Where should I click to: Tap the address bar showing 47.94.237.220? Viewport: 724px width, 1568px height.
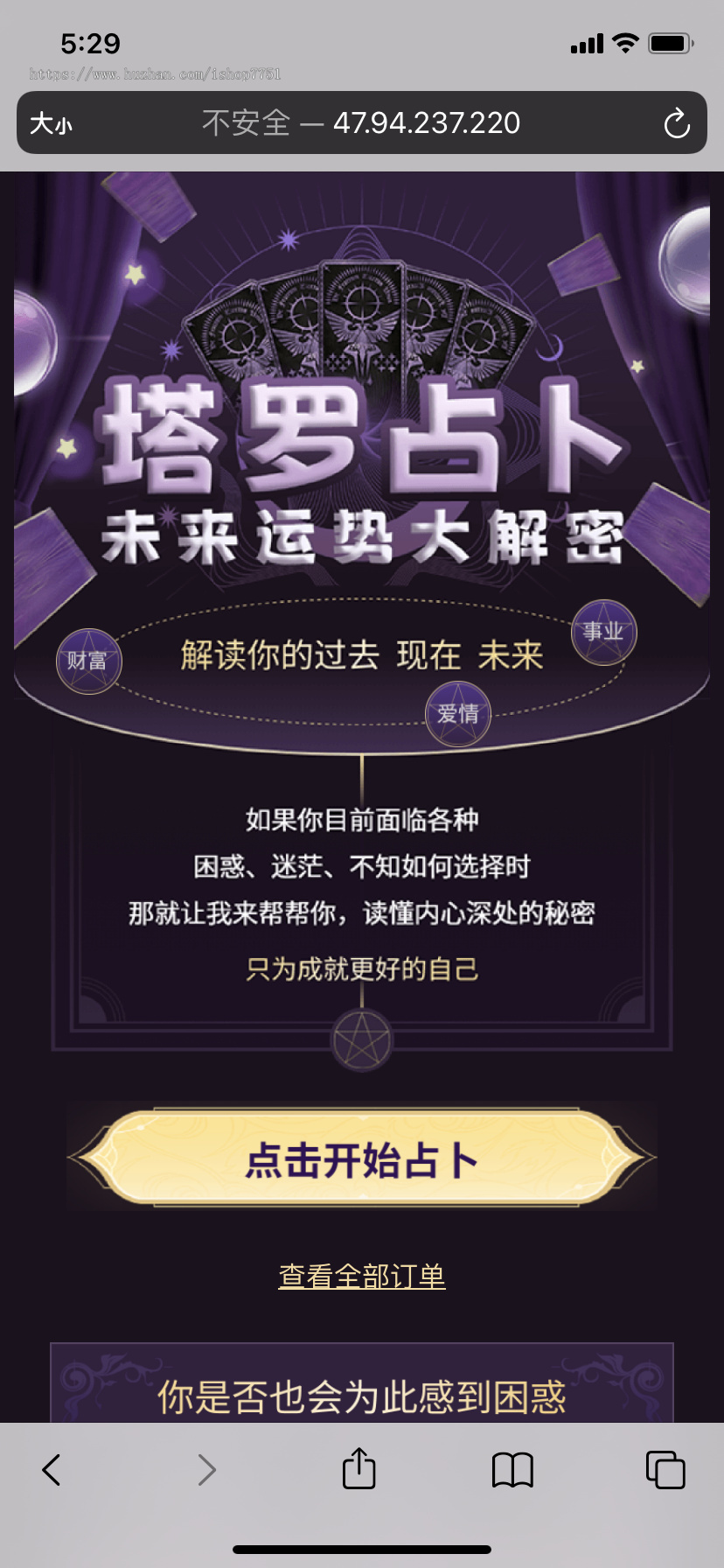tap(362, 123)
